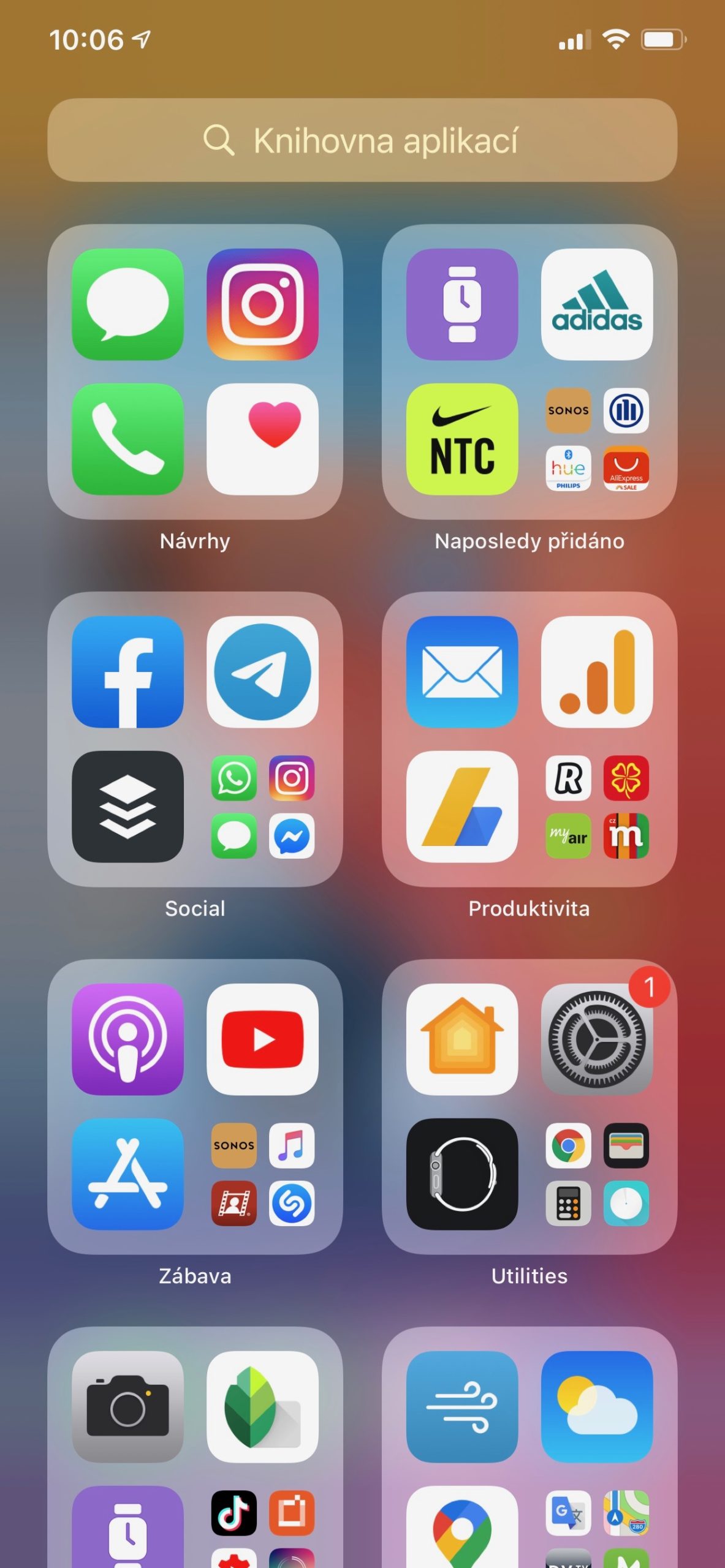Screen dimensions: 725x1568
Task: Open the Podcasts app
Action: (127, 1039)
